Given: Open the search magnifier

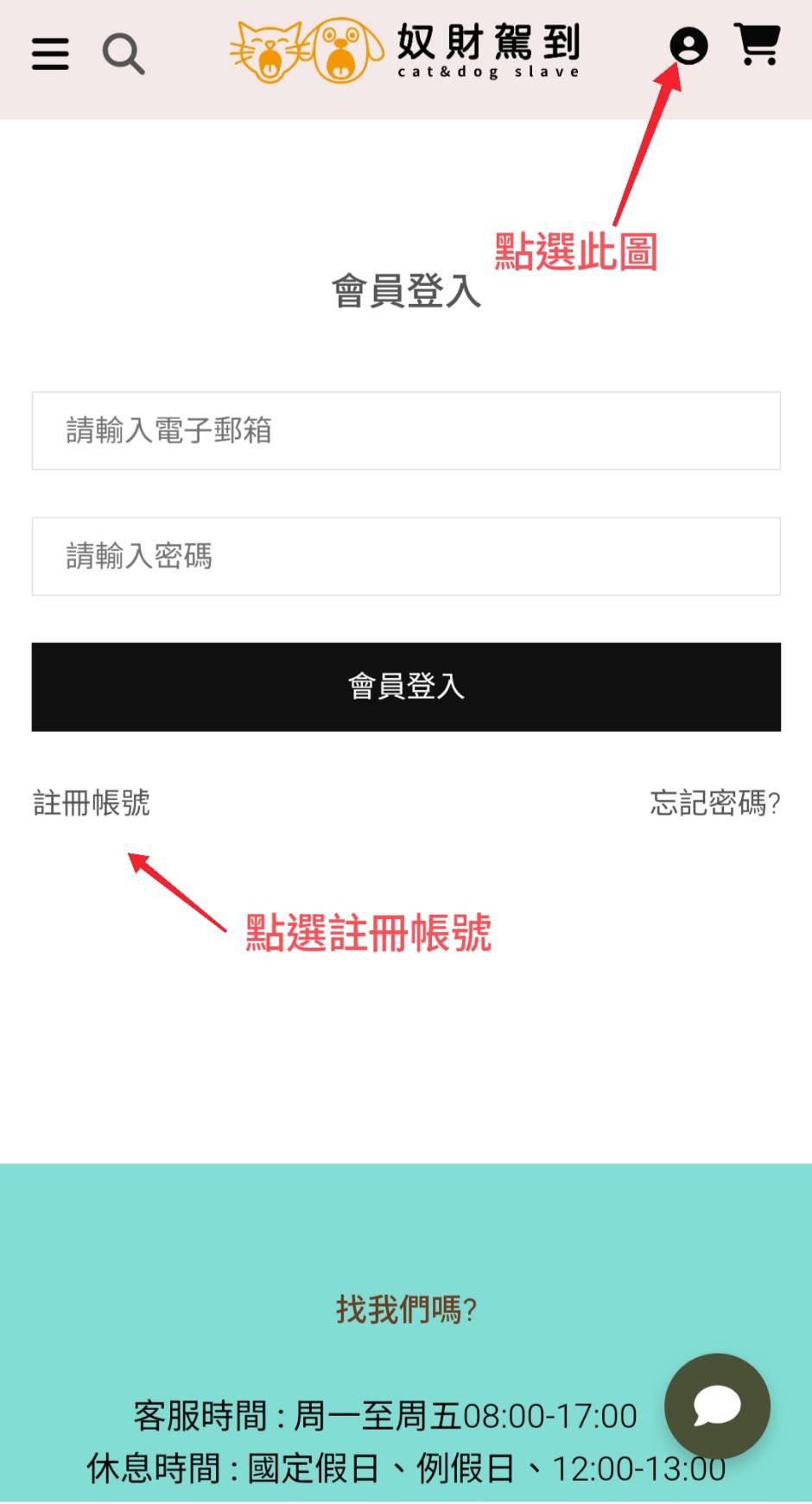Looking at the screenshot, I should 124,54.
